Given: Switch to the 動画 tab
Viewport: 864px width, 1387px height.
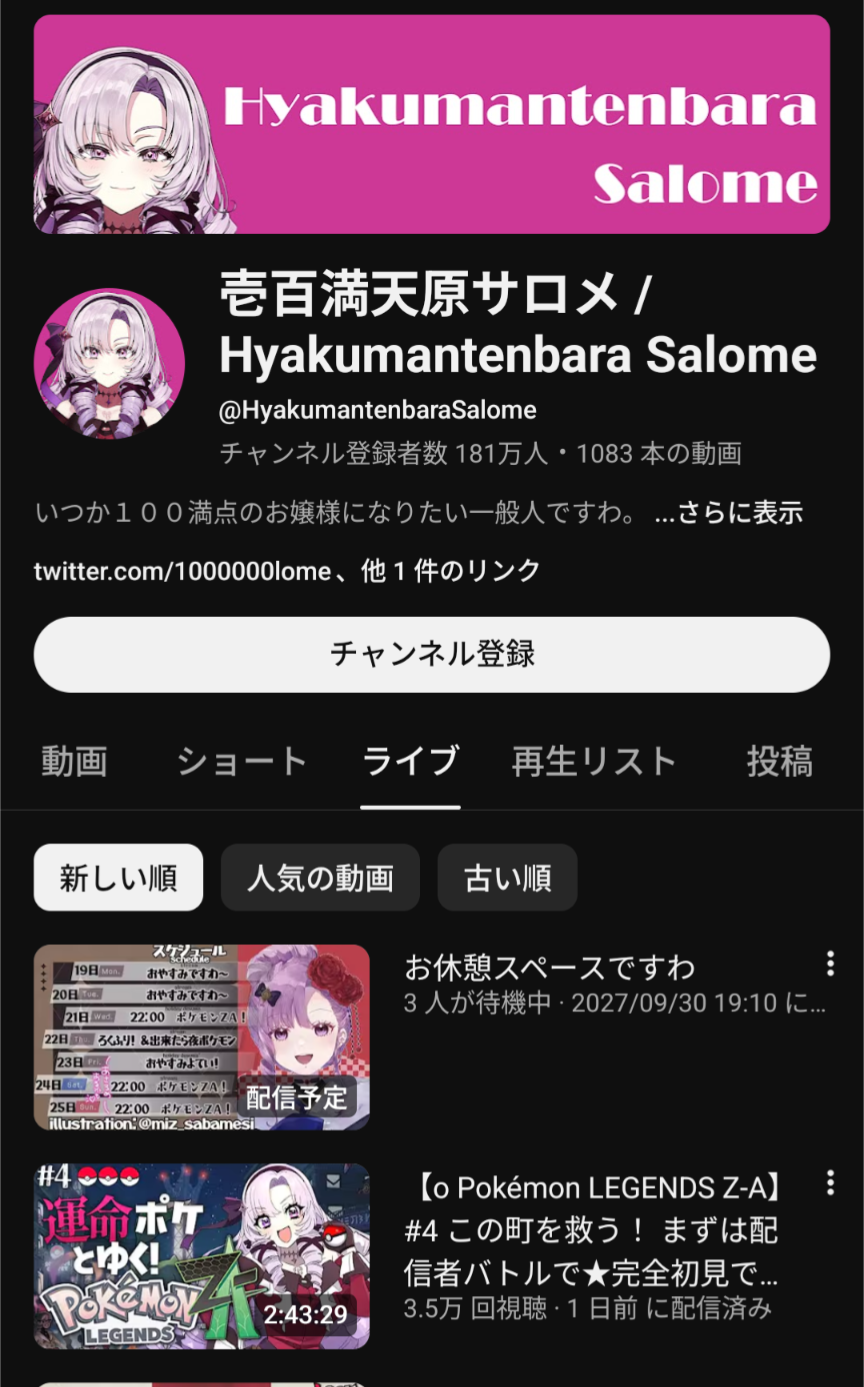Looking at the screenshot, I should point(74,762).
